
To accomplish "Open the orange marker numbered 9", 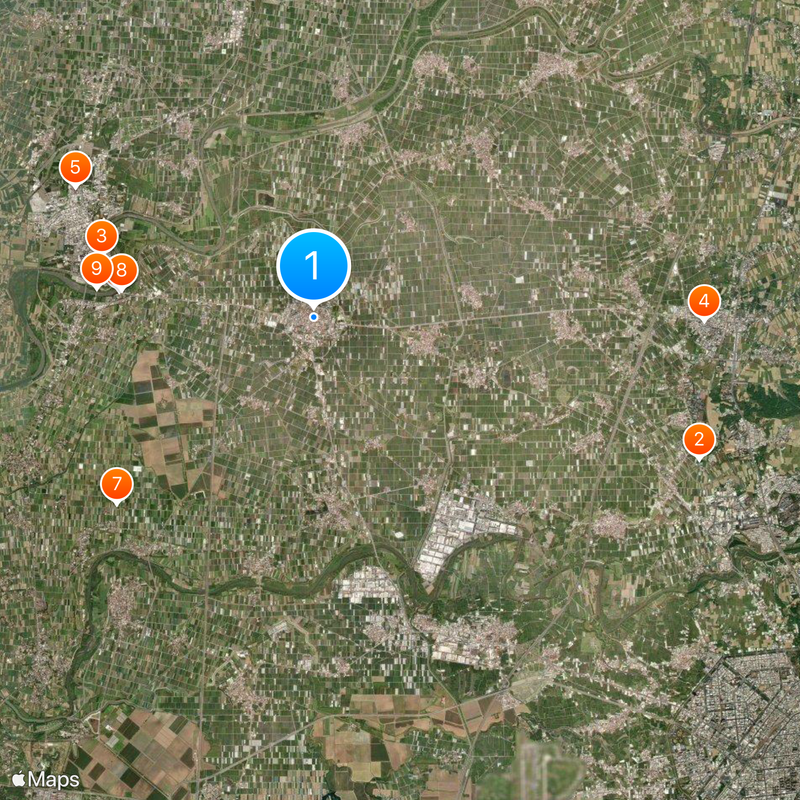I will pos(94,269).
